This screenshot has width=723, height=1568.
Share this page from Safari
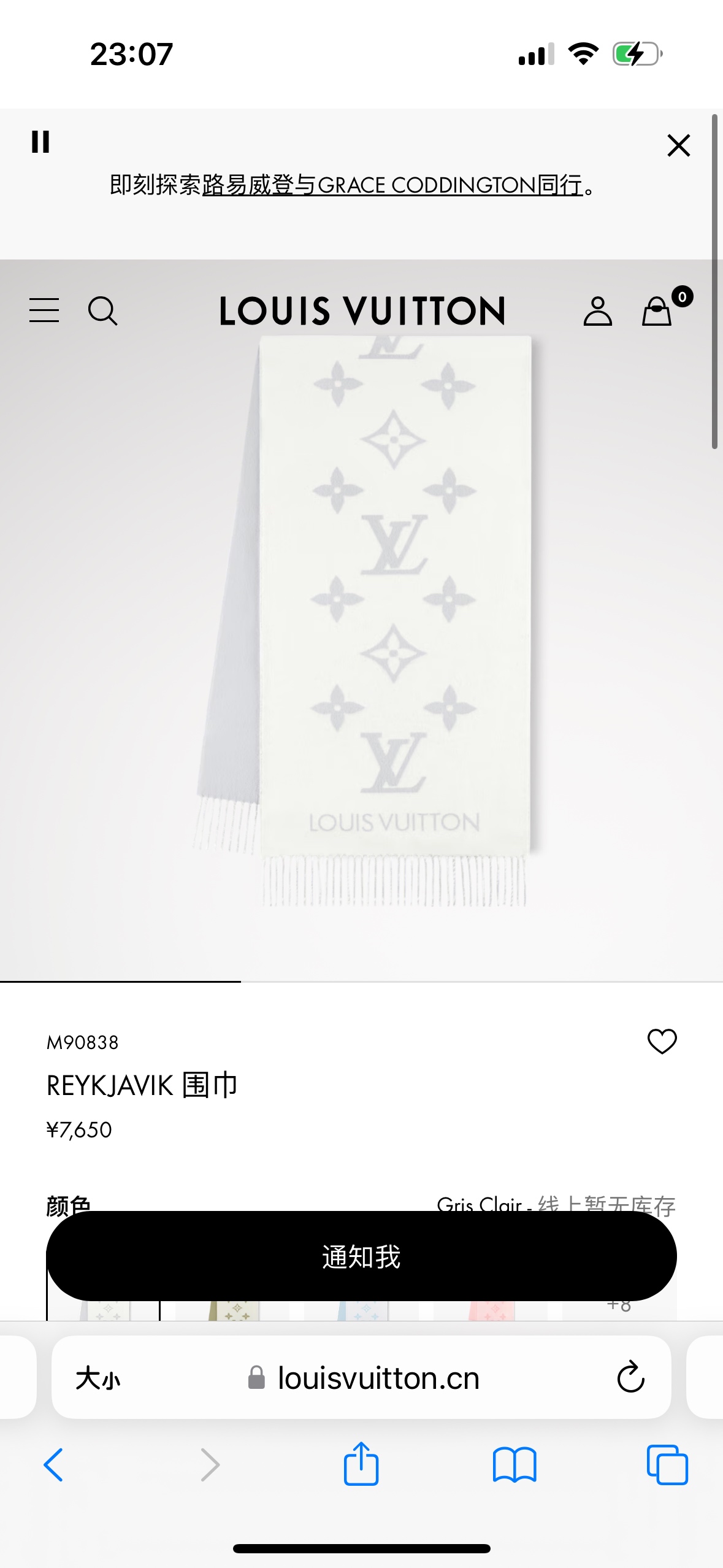pyautogui.click(x=361, y=1464)
